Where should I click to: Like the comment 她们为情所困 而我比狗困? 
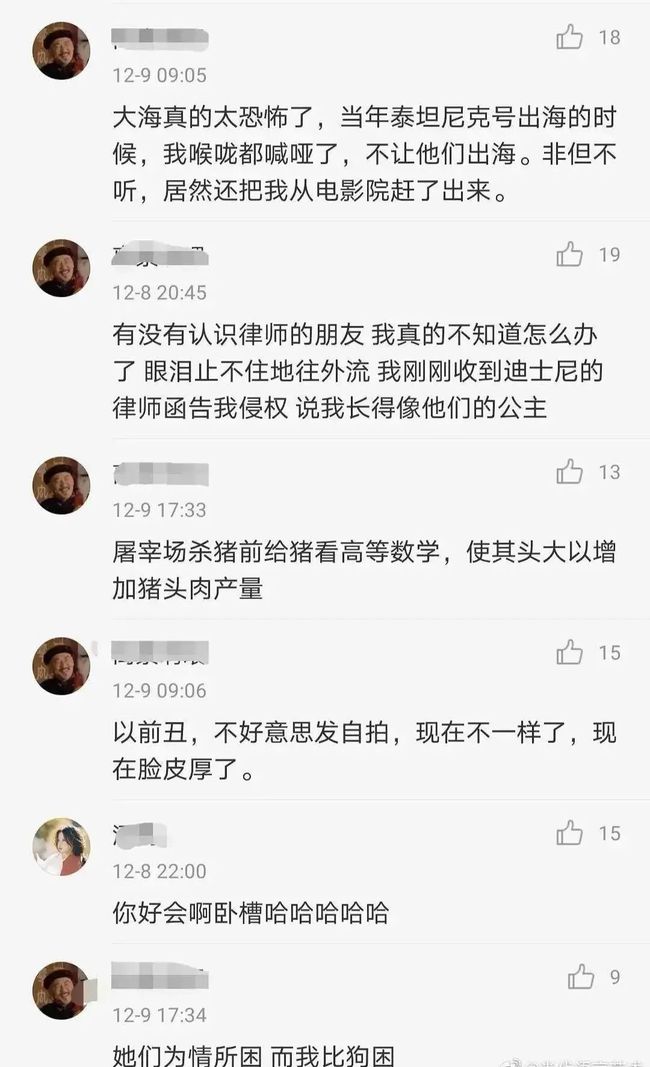(x=581, y=977)
